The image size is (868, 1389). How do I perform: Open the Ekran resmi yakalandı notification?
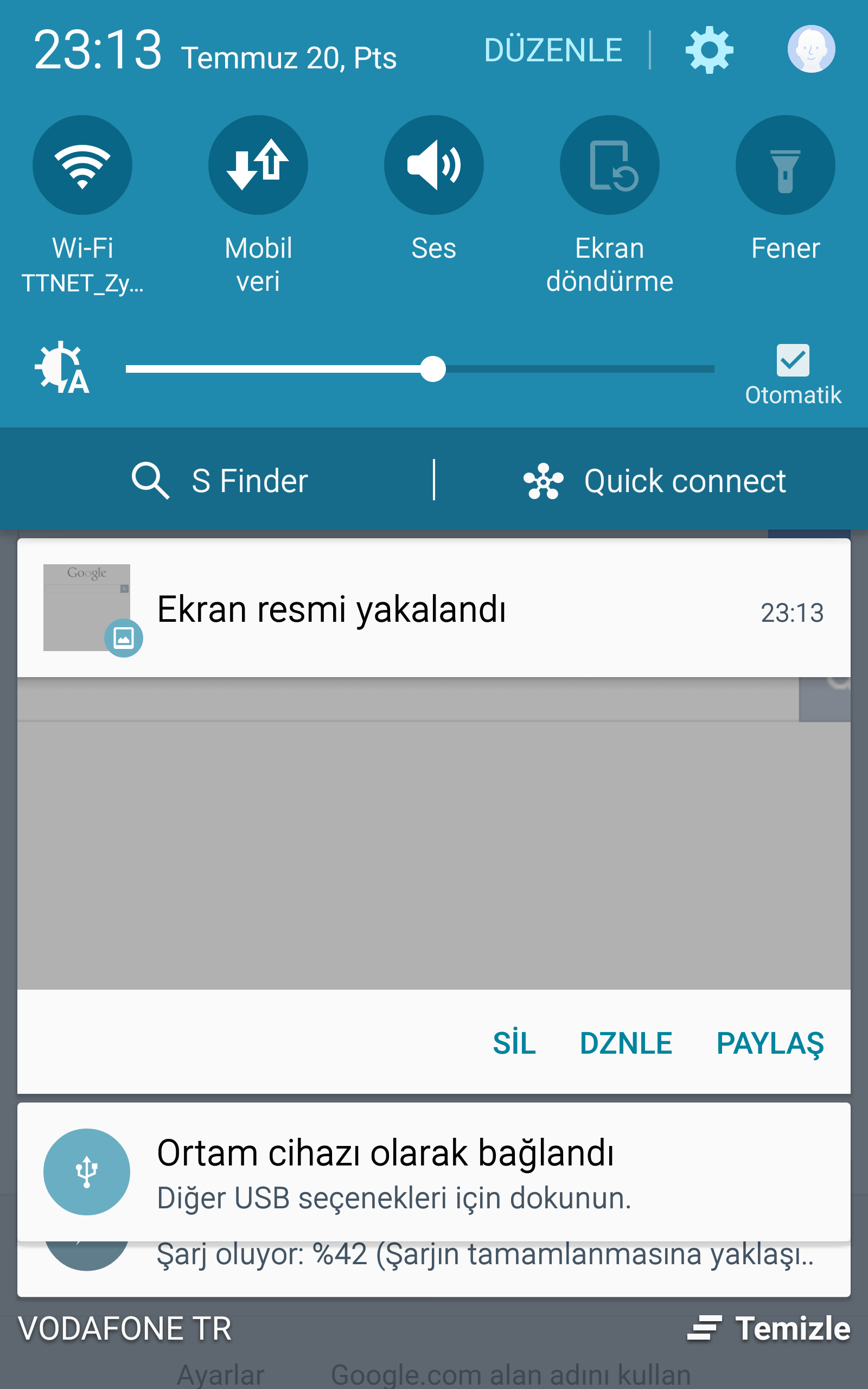click(434, 608)
